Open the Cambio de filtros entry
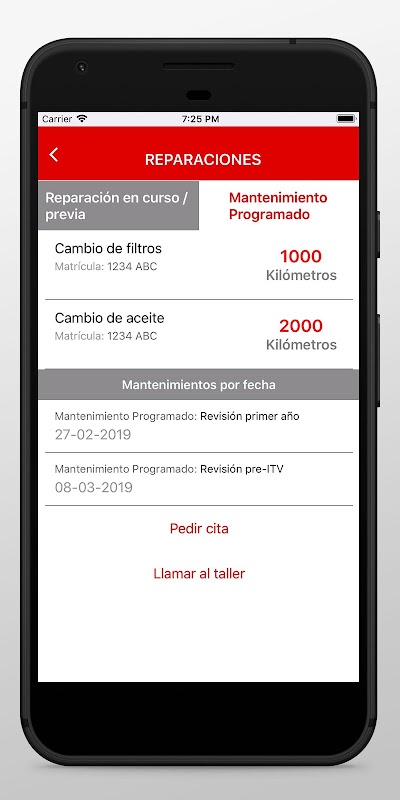400x800 pixels. click(198, 265)
